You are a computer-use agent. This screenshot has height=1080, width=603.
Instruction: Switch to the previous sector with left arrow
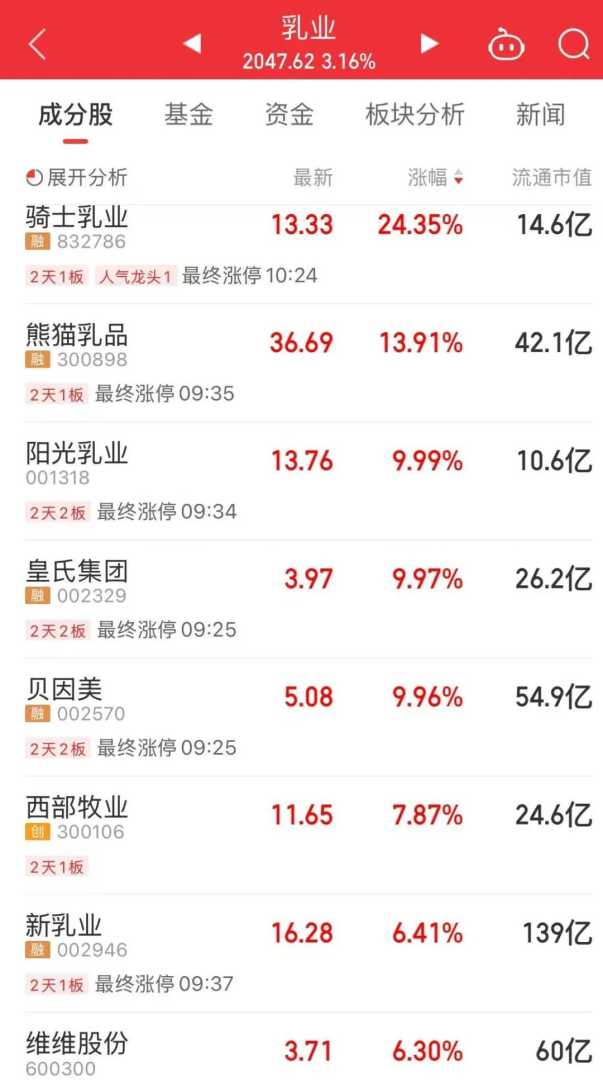[192, 43]
